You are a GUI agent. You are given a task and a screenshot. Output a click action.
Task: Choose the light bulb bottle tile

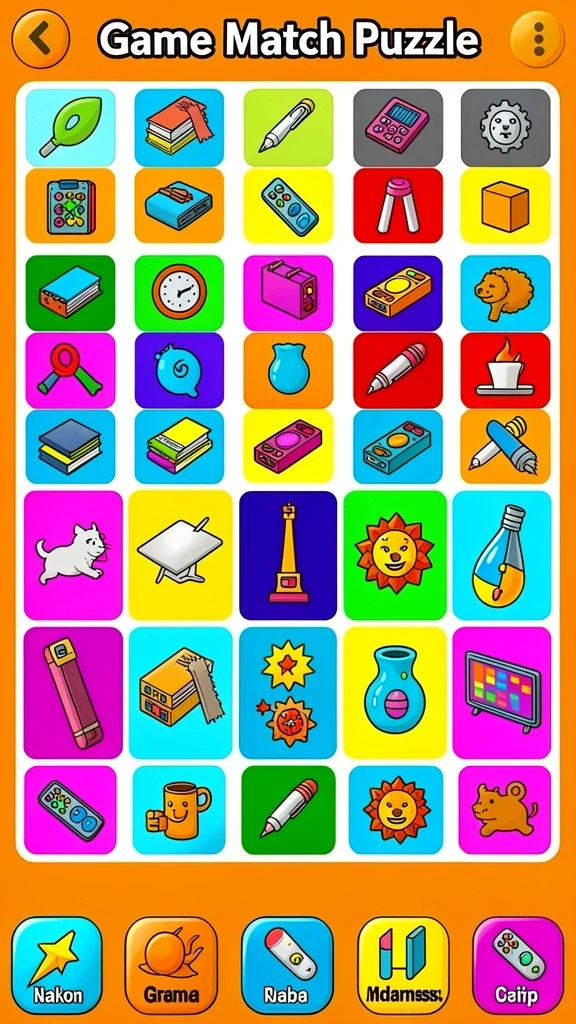[x=502, y=555]
